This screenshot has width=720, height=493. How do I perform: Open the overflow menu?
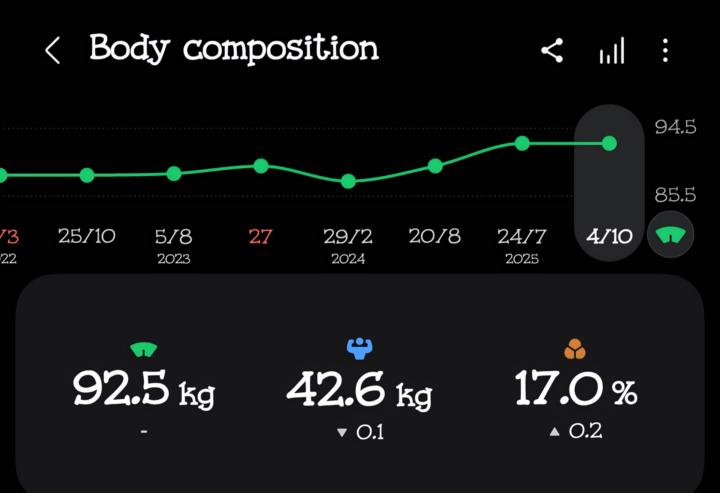666,51
